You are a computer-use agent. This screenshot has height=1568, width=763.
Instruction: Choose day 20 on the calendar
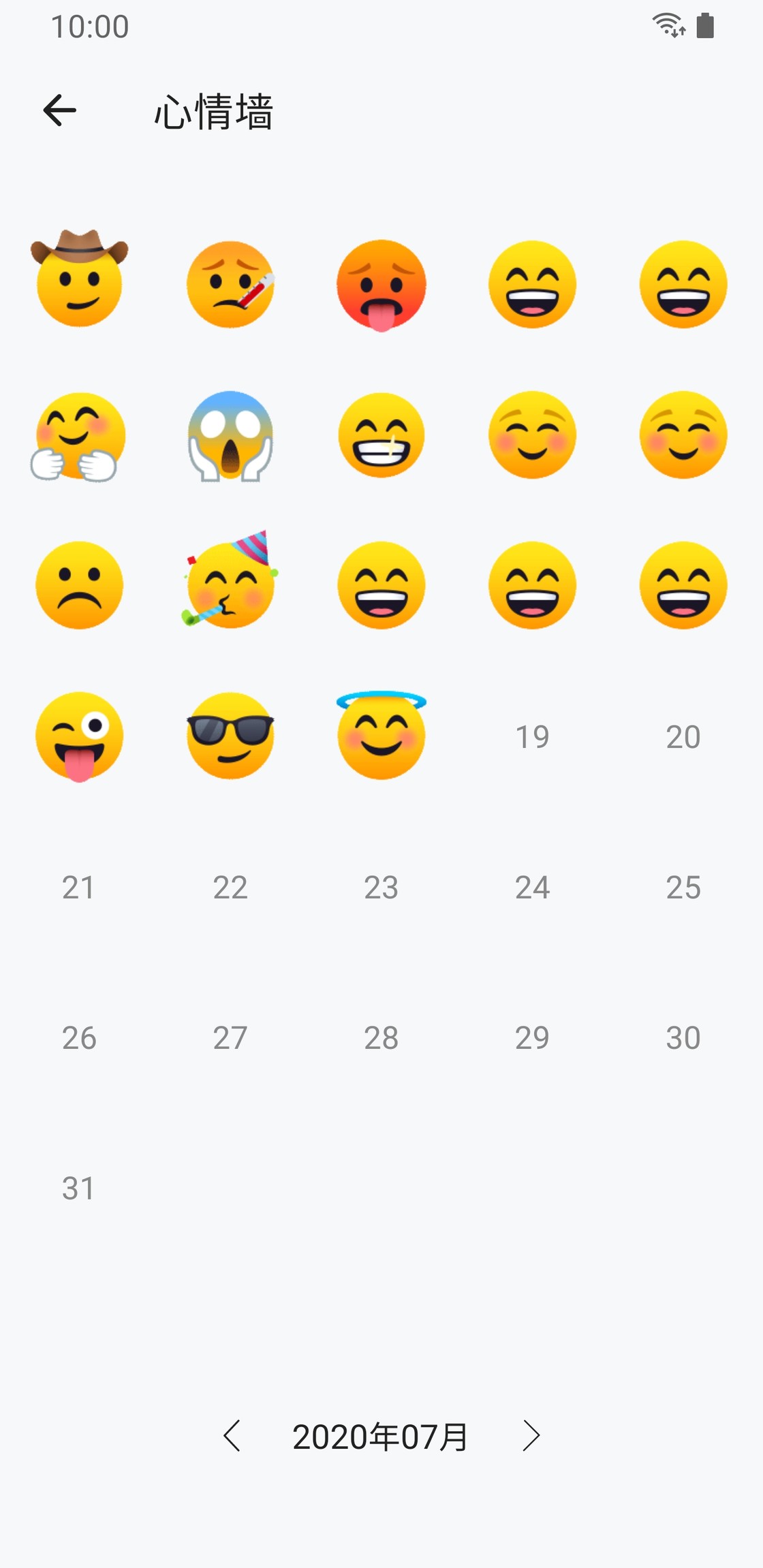pyautogui.click(x=683, y=737)
